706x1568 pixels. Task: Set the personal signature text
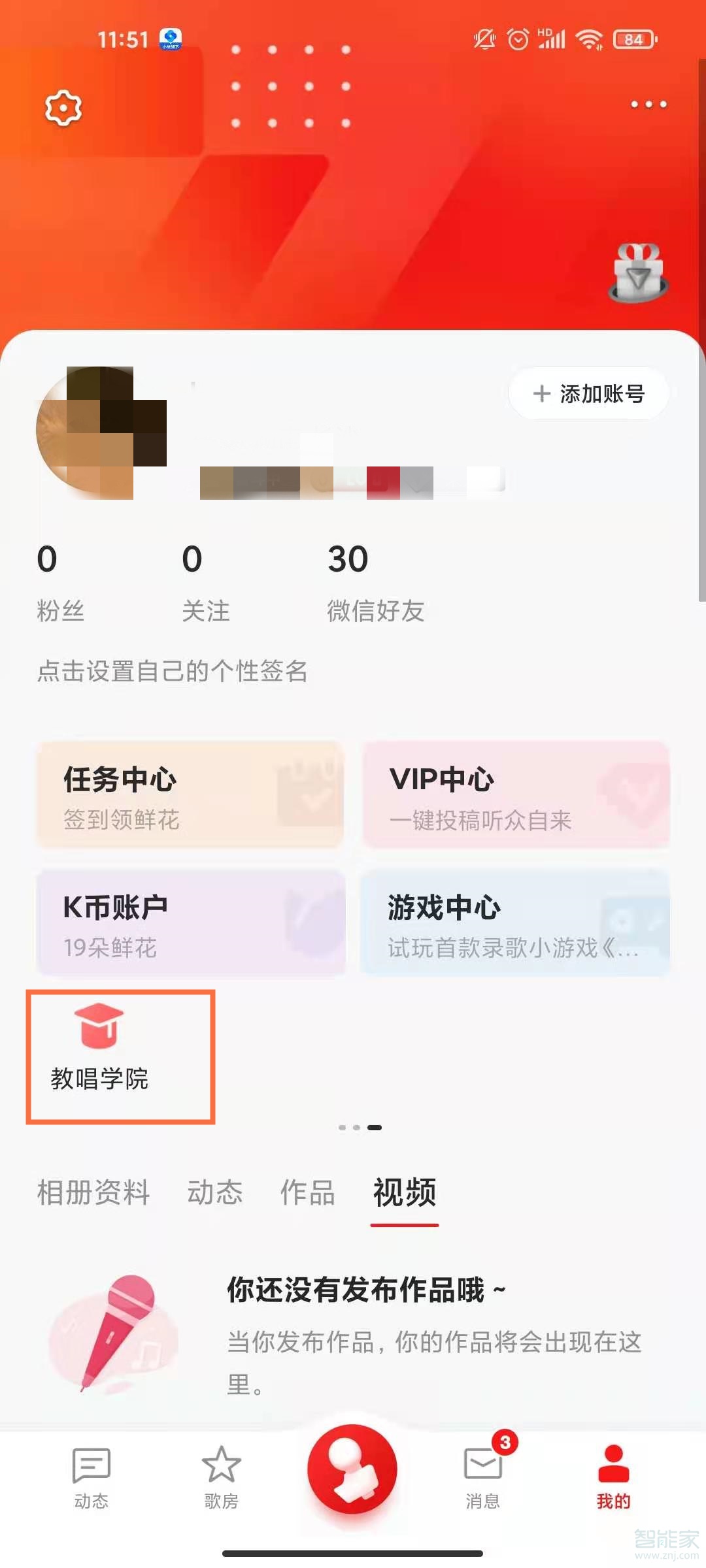(172, 671)
